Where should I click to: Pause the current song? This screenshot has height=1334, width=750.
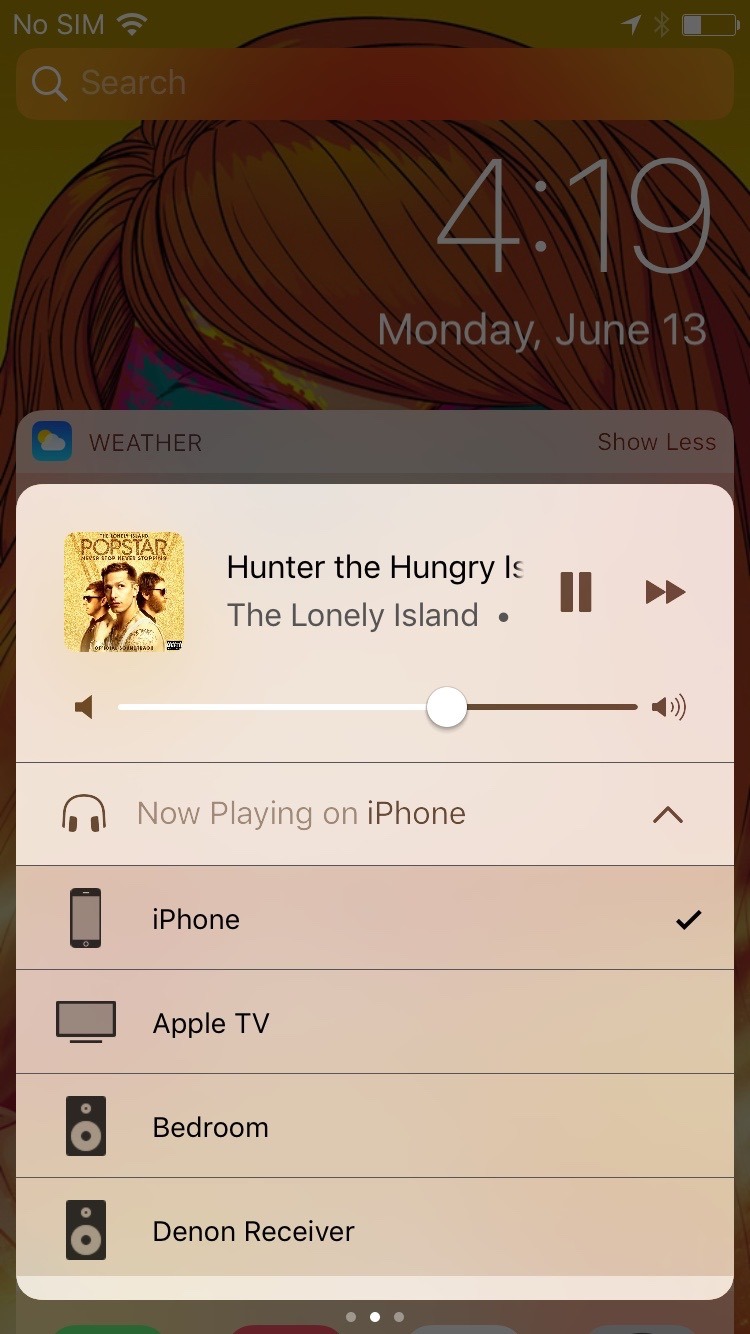576,592
